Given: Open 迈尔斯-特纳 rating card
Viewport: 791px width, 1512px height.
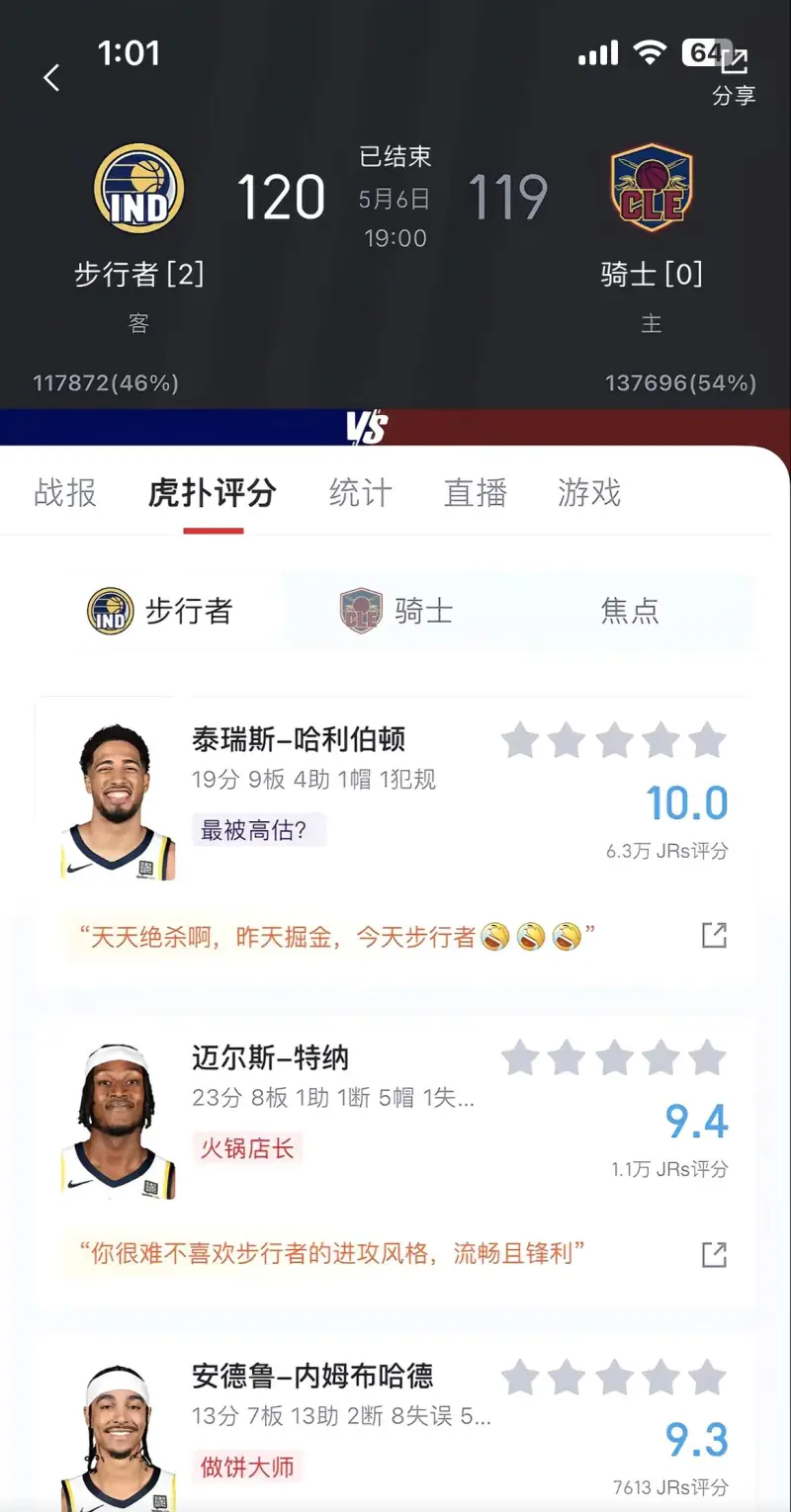Looking at the screenshot, I should 270,1058.
